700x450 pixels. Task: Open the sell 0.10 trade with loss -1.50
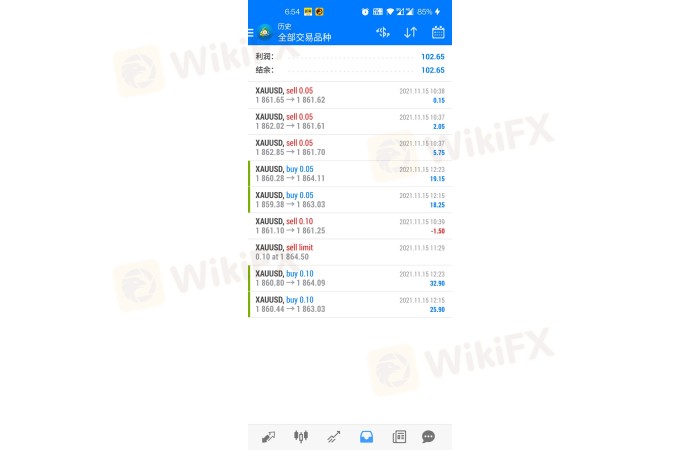pos(350,225)
